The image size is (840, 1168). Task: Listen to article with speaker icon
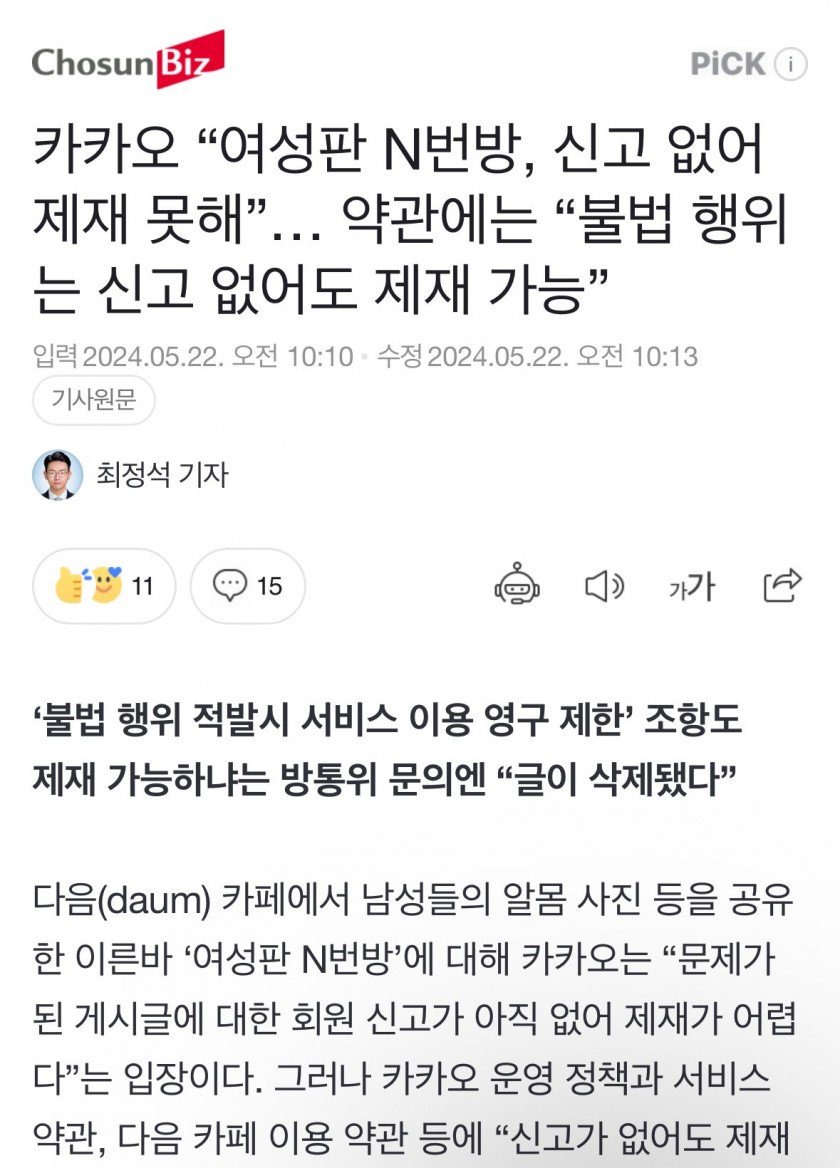pos(603,586)
